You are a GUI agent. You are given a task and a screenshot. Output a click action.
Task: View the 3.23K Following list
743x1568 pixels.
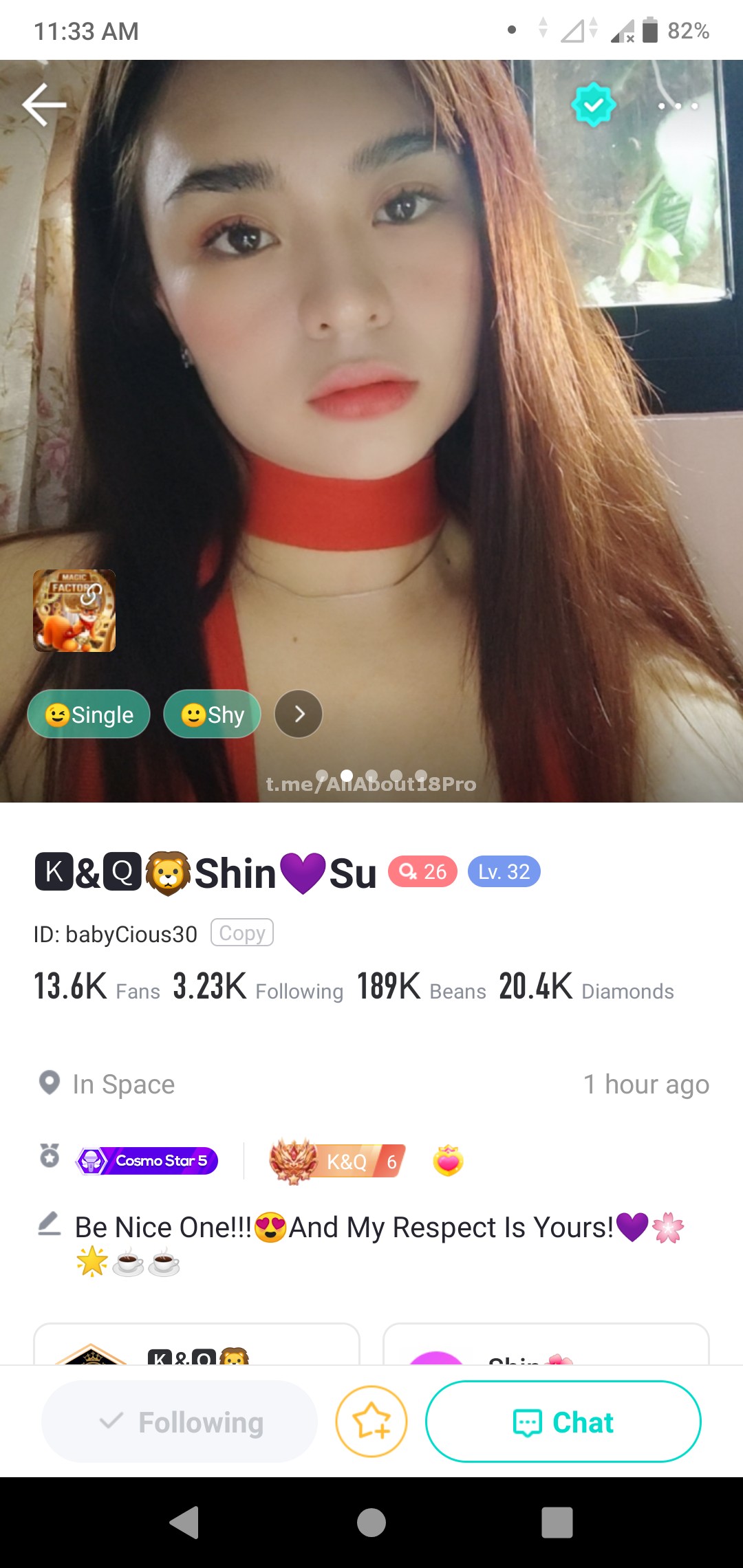pos(258,986)
